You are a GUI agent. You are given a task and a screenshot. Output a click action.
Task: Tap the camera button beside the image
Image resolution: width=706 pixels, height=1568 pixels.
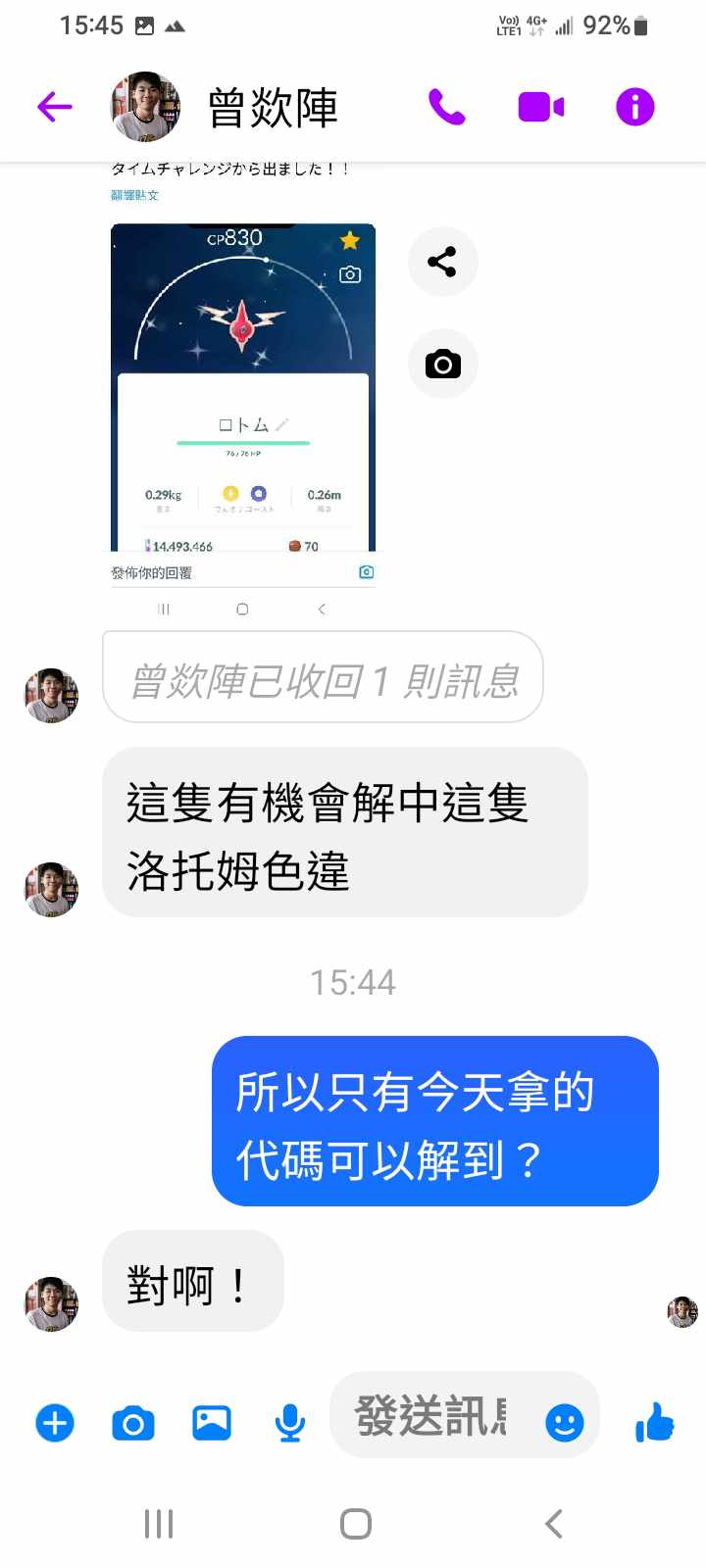[442, 365]
